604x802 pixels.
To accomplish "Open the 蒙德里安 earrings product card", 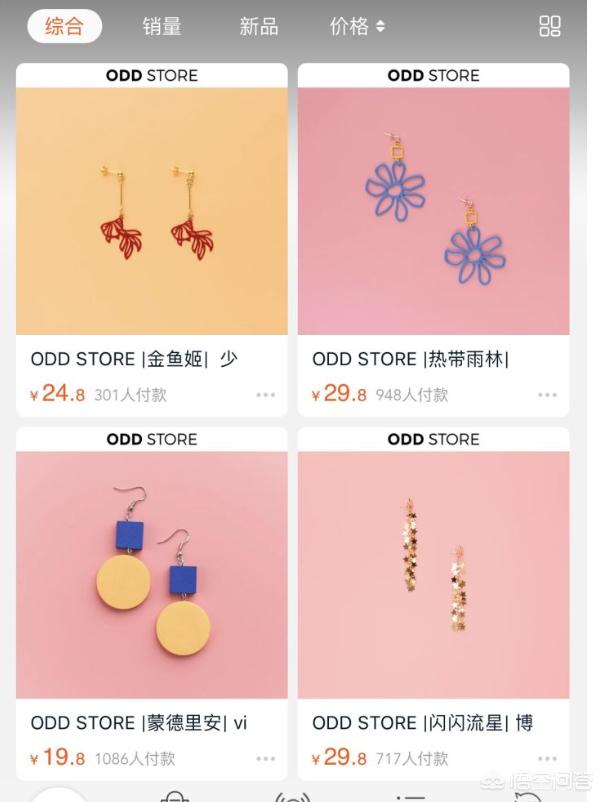I will [x=152, y=575].
